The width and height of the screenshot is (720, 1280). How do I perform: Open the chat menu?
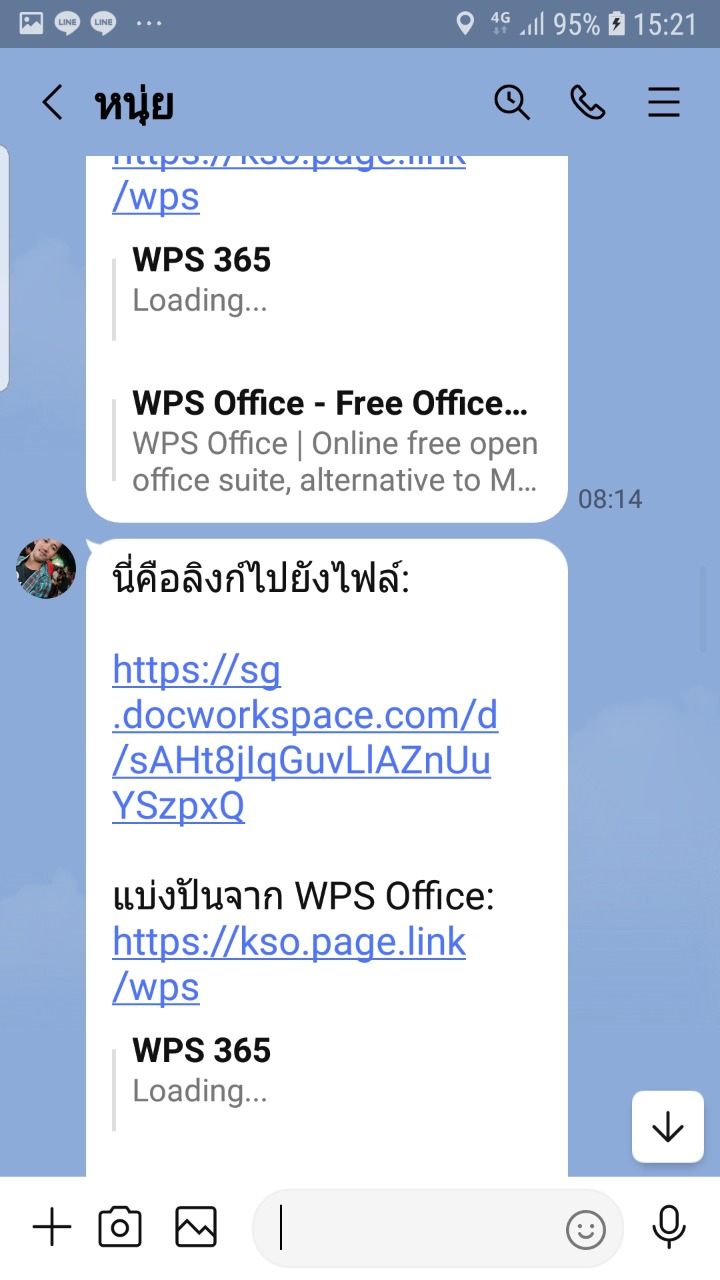click(x=664, y=102)
